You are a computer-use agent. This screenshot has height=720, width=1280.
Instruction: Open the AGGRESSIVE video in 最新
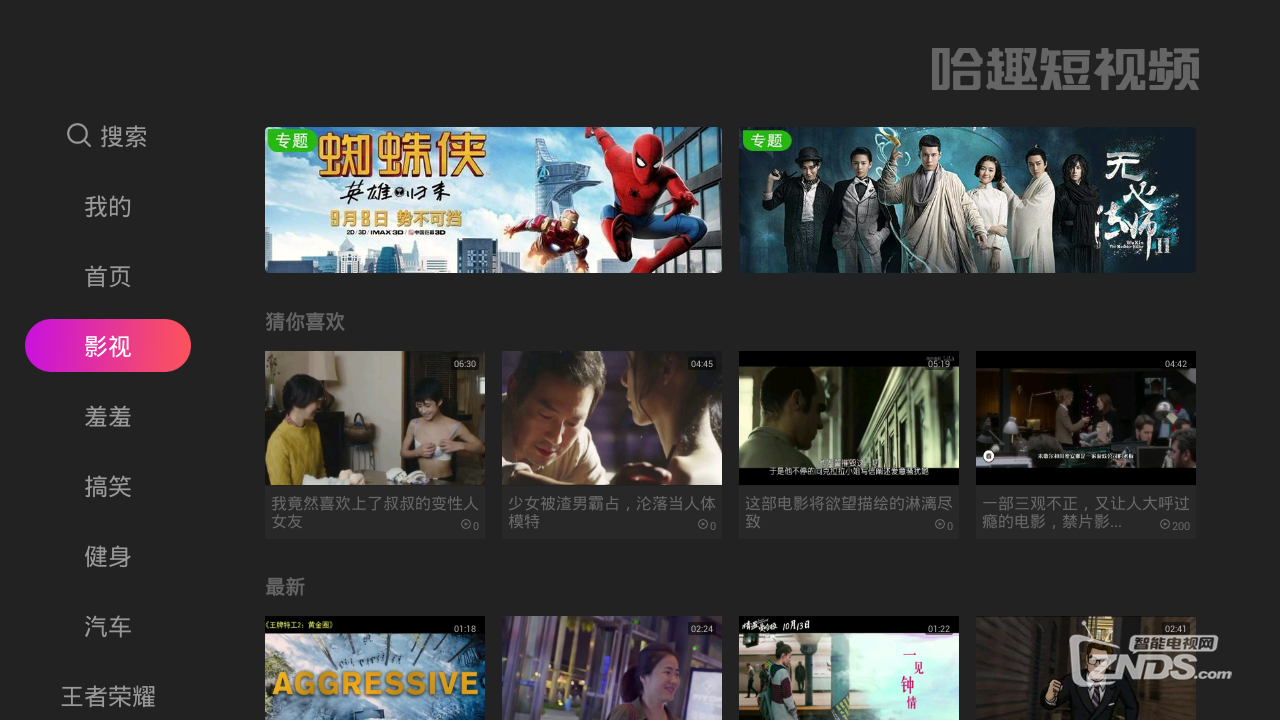pyautogui.click(x=375, y=668)
